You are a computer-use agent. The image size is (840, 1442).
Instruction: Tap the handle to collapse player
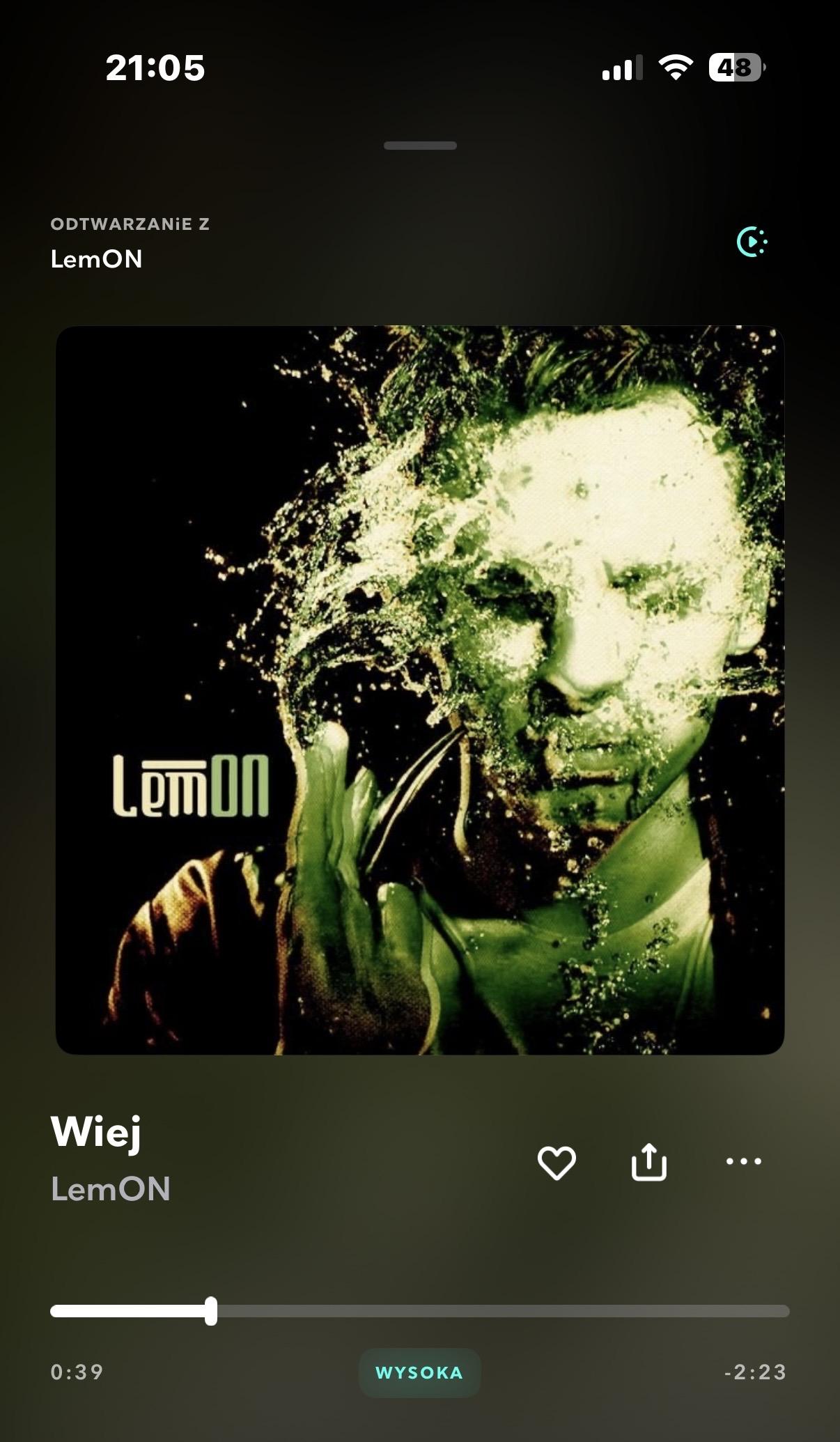click(x=420, y=146)
